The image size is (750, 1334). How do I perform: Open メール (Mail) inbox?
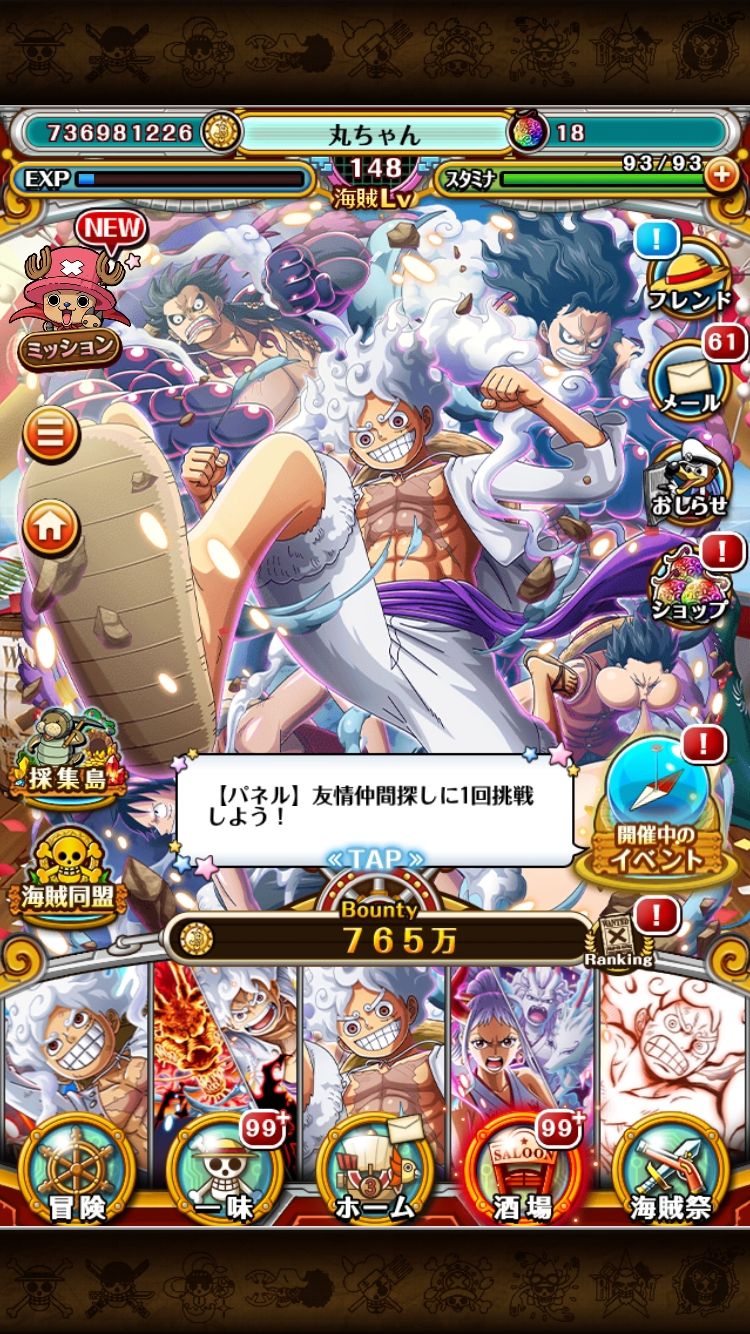pos(688,379)
